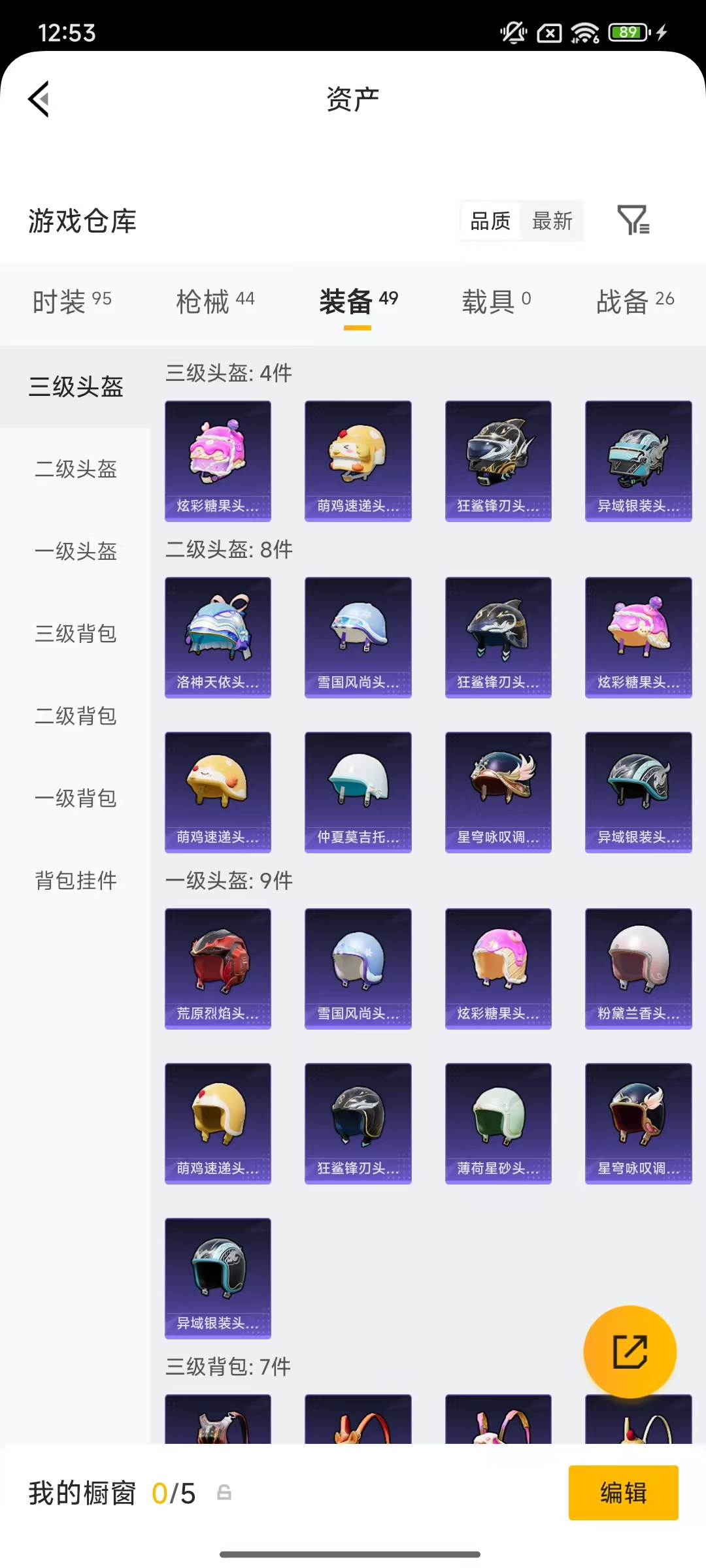The width and height of the screenshot is (706, 1568).
Task: Sort inventory by 最新
Action: click(552, 221)
